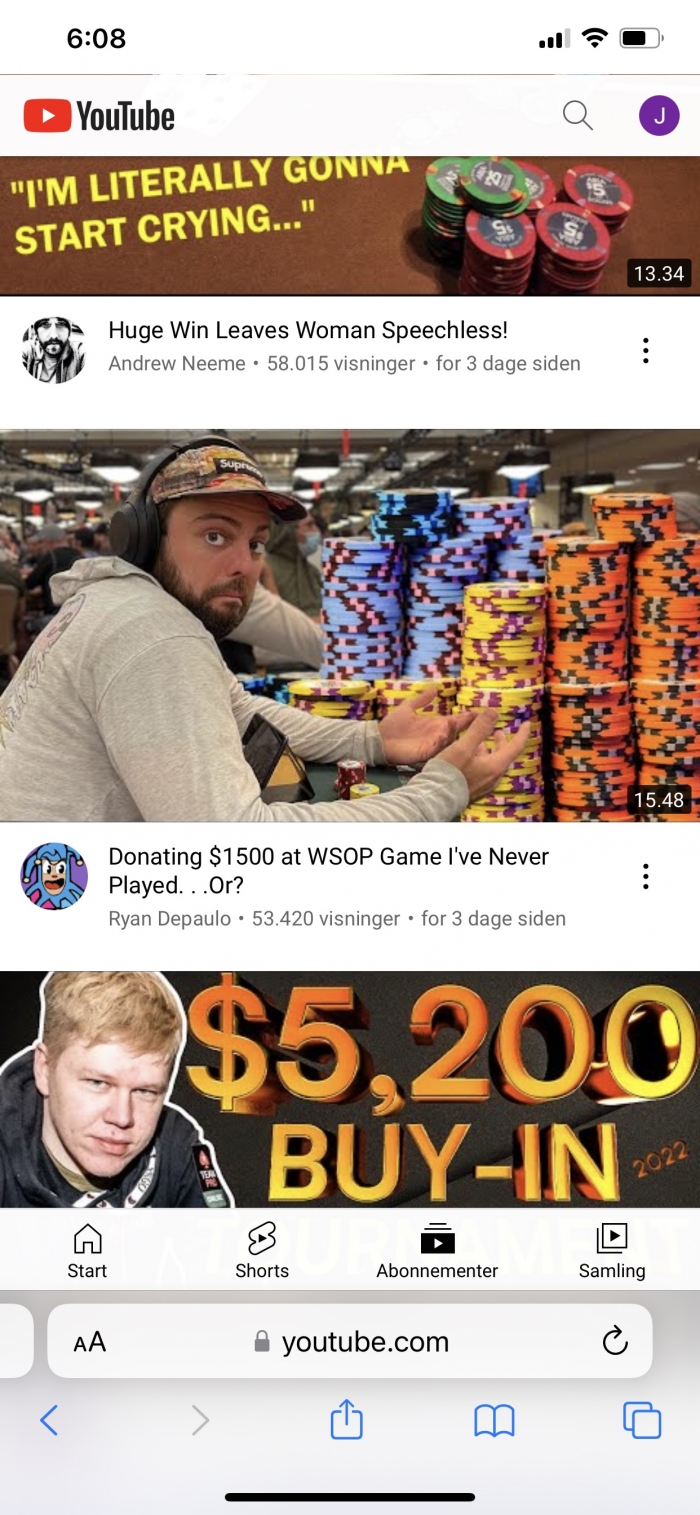
Task: Open Safari tabs overview
Action: pos(641,1420)
